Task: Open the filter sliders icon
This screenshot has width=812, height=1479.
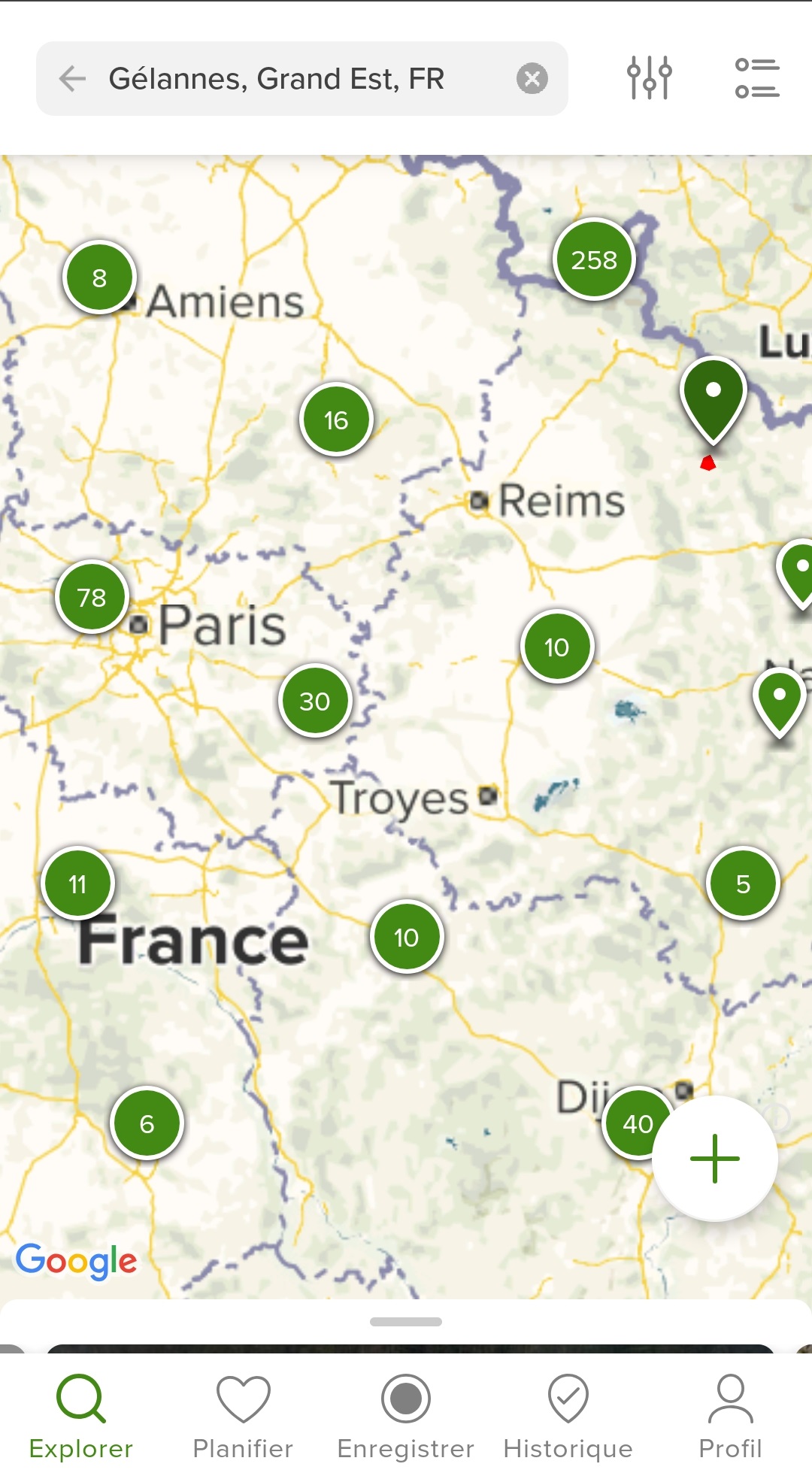Action: click(650, 78)
